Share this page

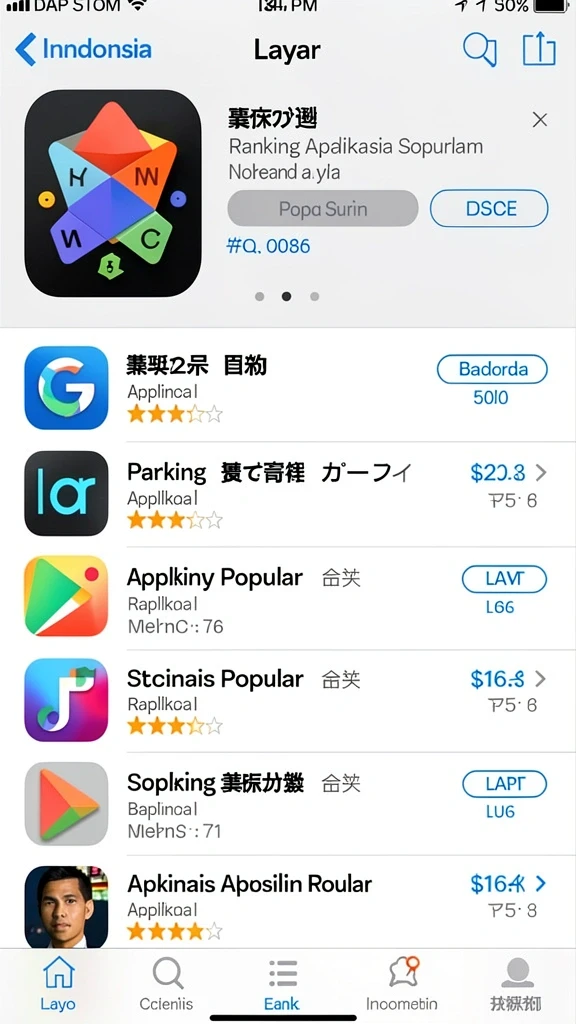pyautogui.click(x=539, y=49)
